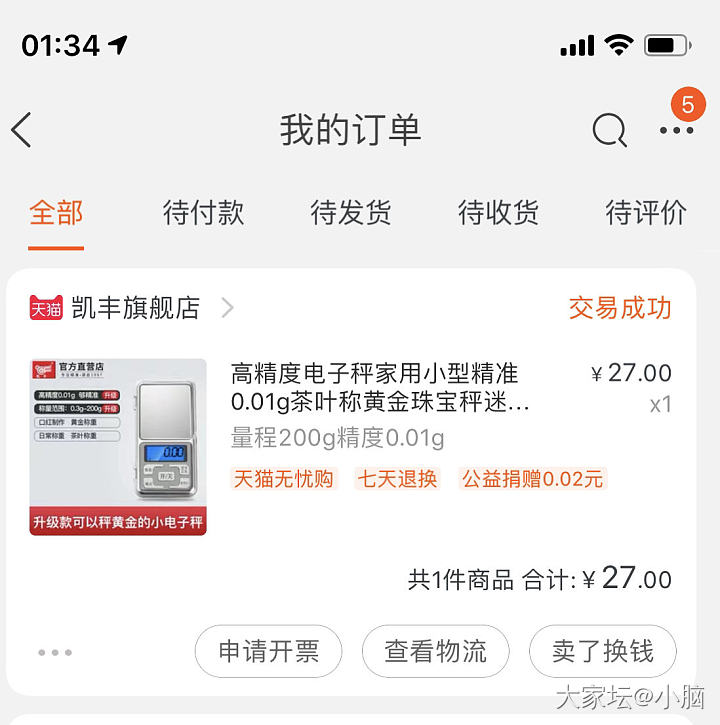Show more order actions beside 申请开票

[x=55, y=653]
